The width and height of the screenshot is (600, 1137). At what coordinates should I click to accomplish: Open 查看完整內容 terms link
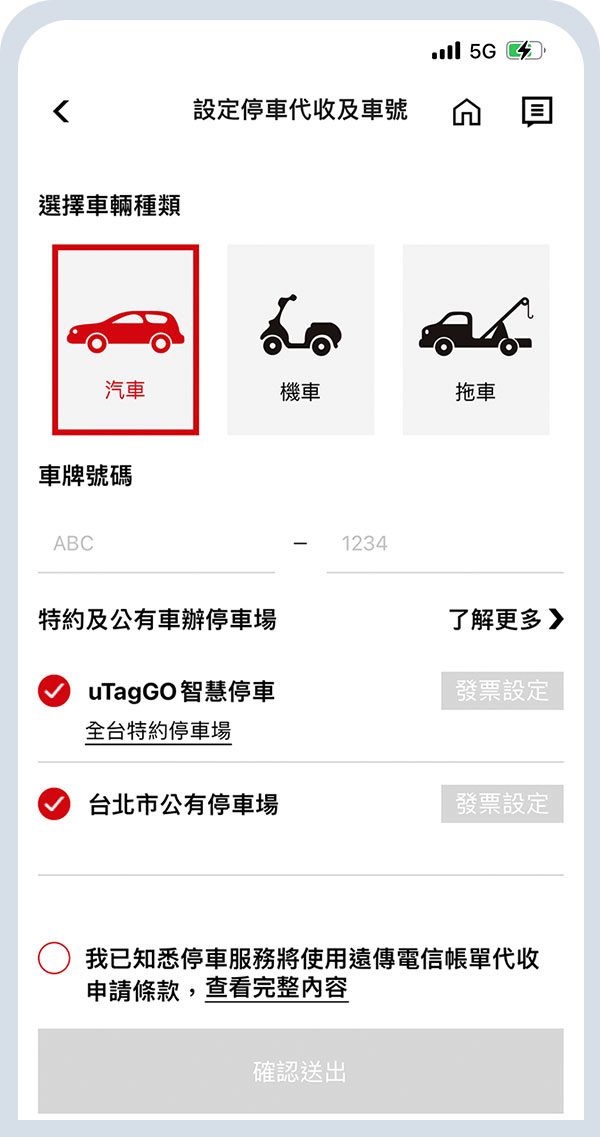pos(277,990)
